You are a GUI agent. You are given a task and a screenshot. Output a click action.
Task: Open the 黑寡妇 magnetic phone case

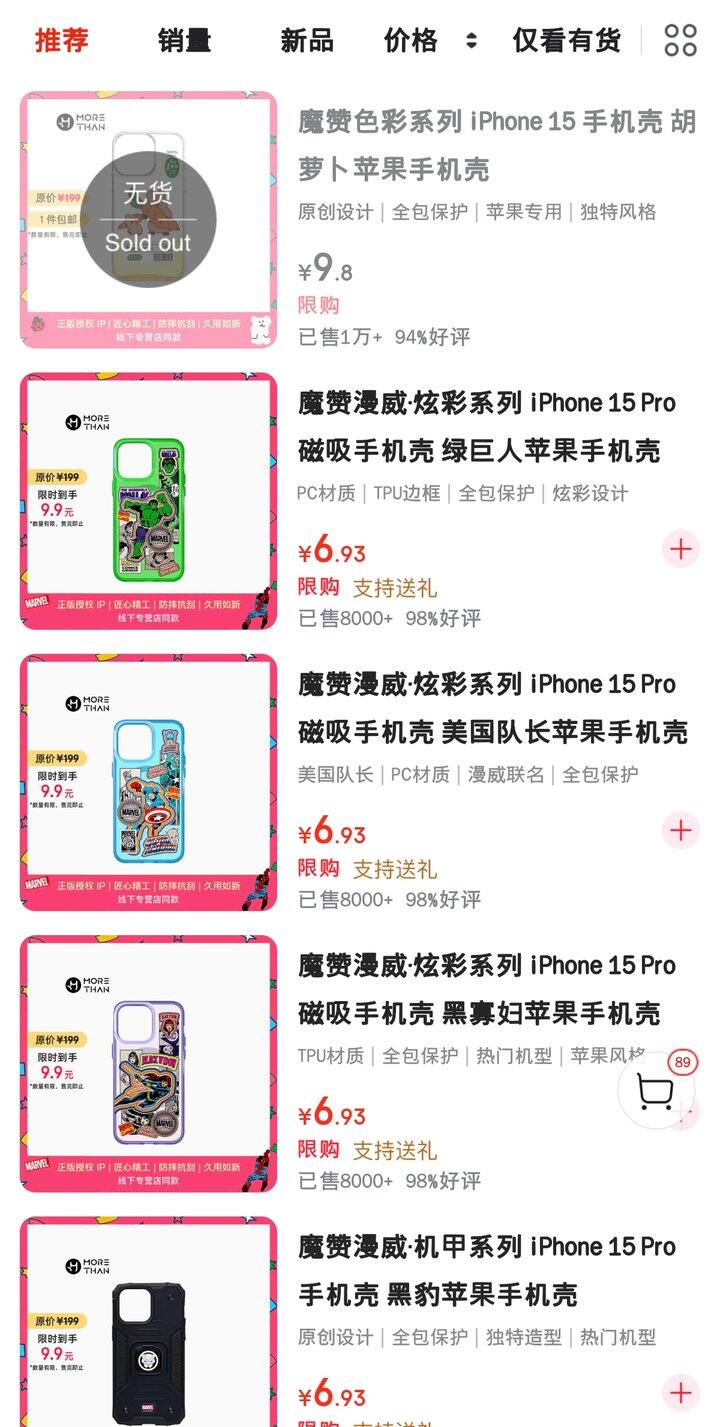(359, 1063)
